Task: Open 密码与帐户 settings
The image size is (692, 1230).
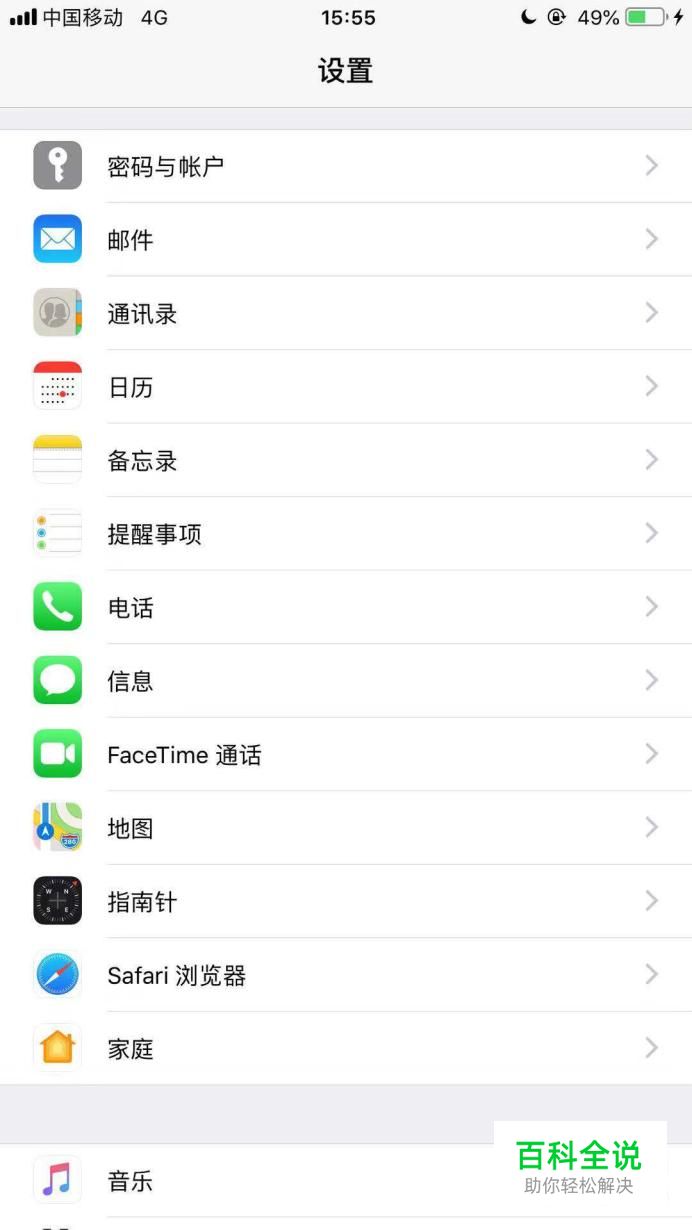Action: pos(346,166)
